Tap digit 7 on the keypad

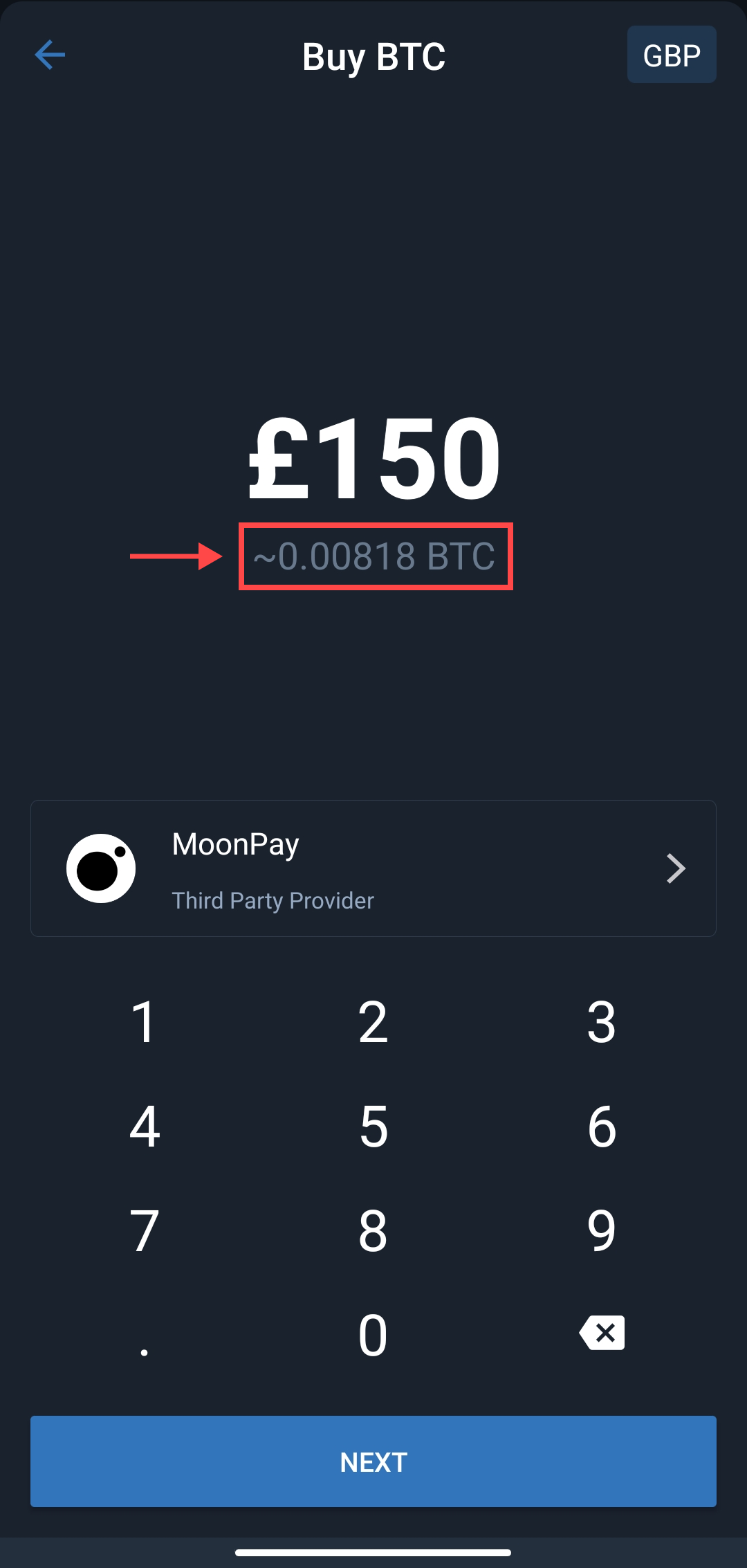coord(145,1231)
